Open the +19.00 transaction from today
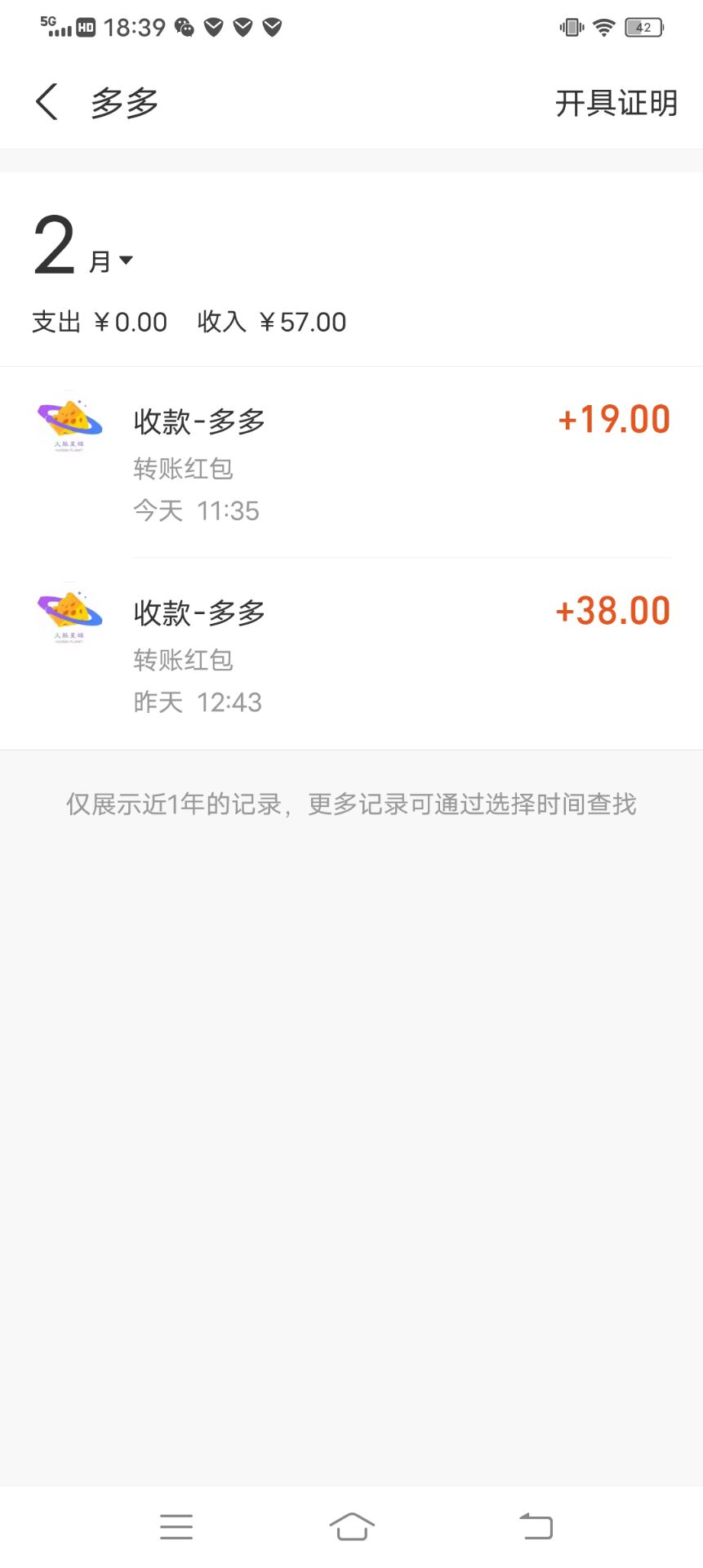 coord(351,463)
